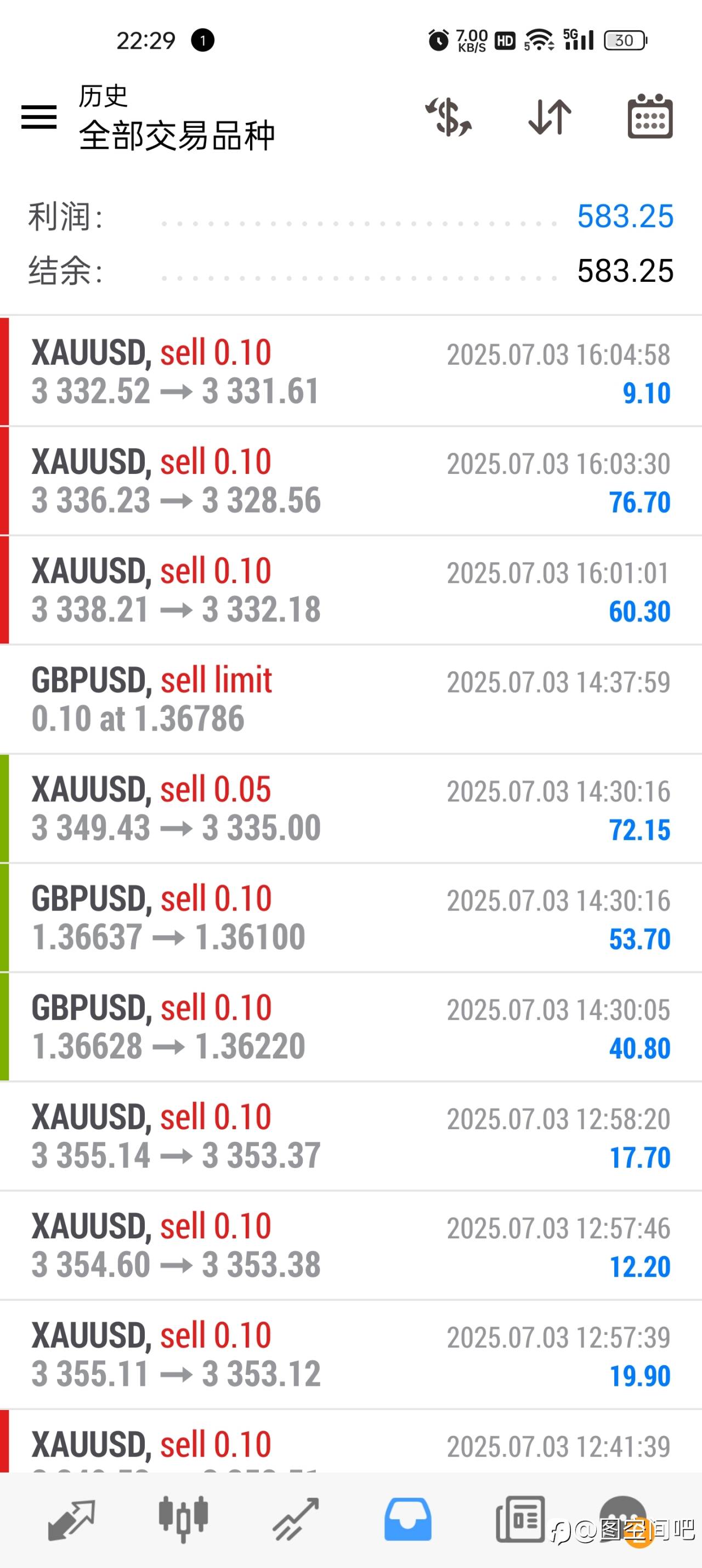Switch to the quotes arrows tab
This screenshot has height=1568, width=702.
(x=72, y=1520)
